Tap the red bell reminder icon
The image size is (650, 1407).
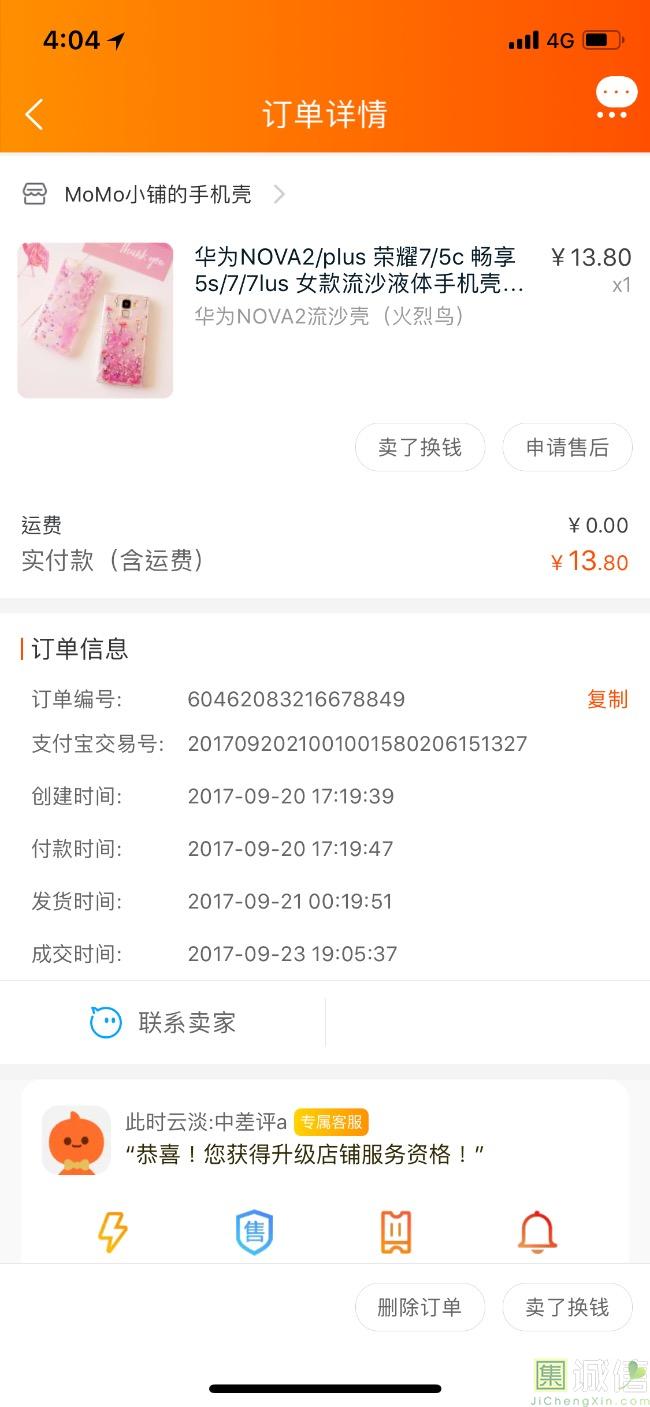coord(537,1232)
